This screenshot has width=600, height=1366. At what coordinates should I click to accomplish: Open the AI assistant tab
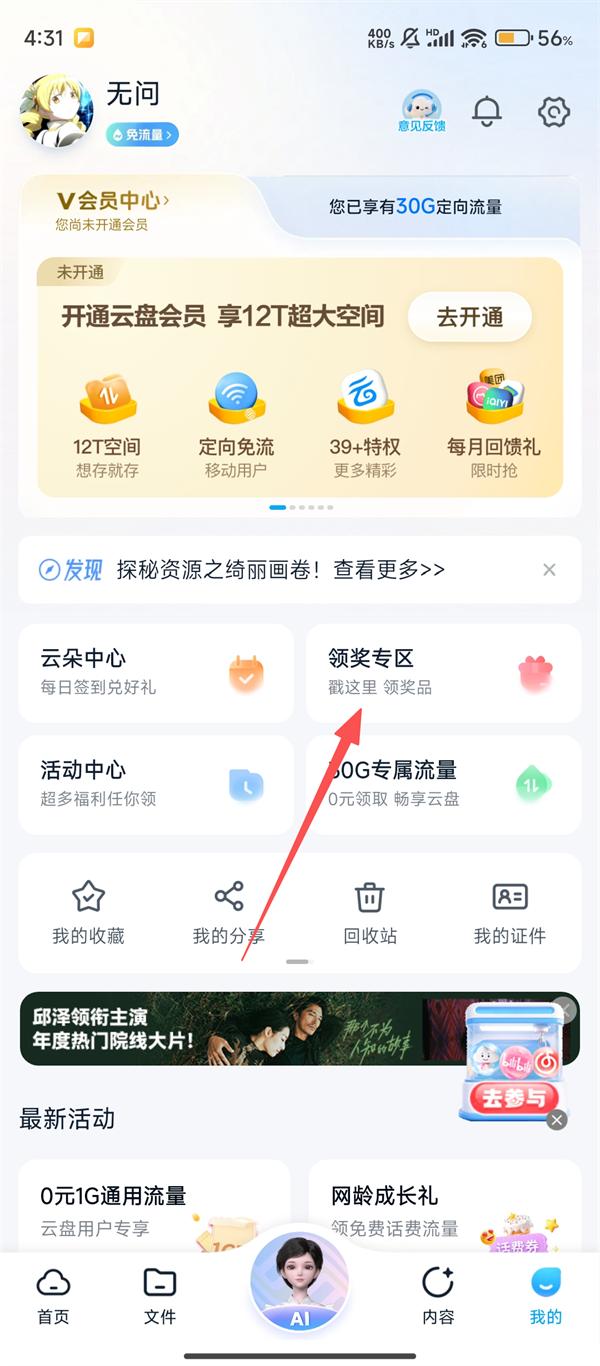point(300,1285)
